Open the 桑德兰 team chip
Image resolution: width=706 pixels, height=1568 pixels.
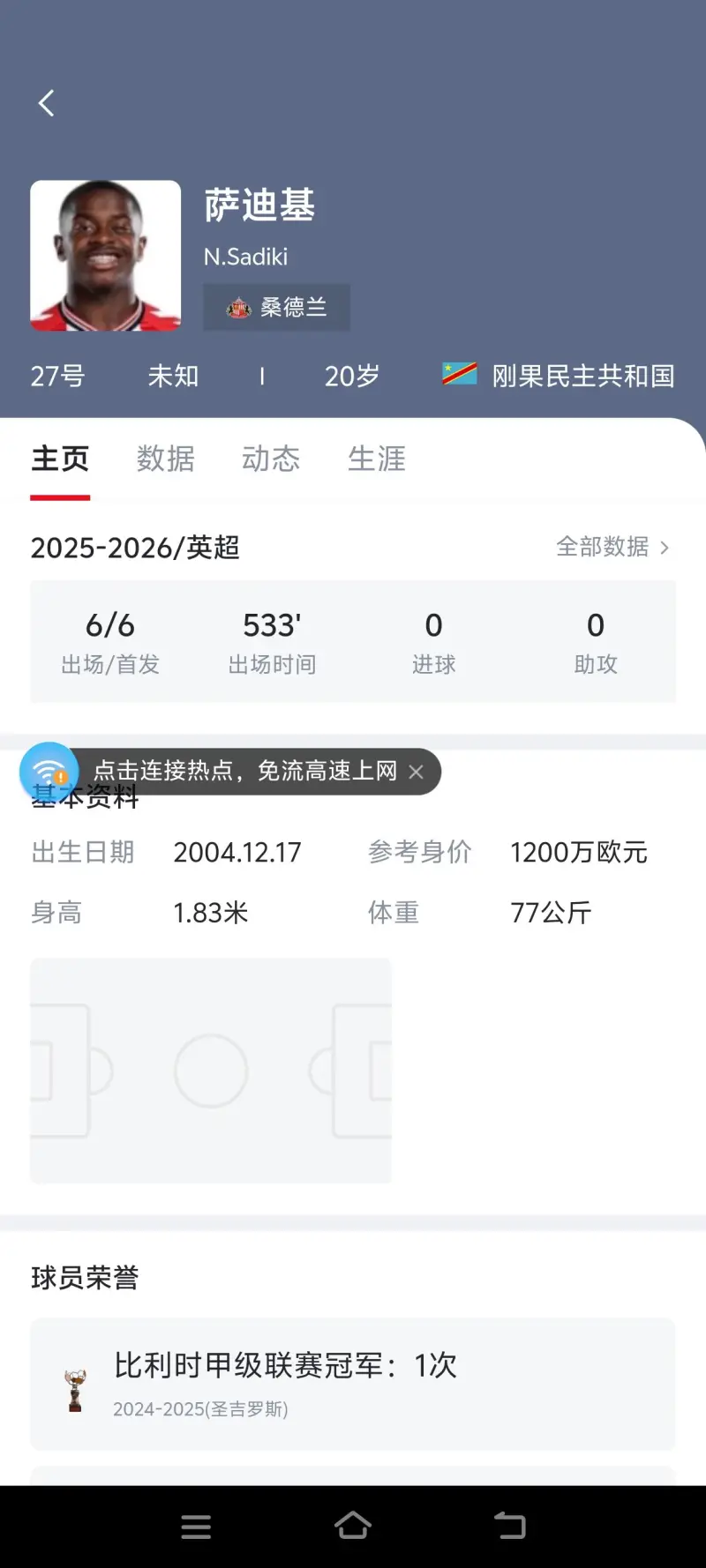(277, 307)
